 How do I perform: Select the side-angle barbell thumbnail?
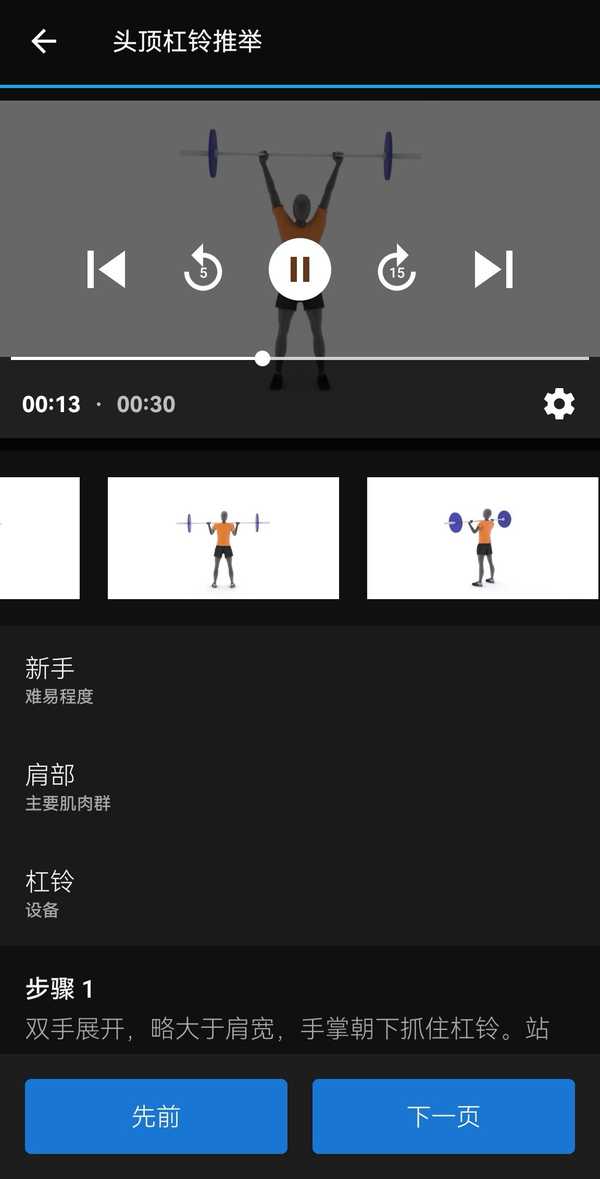coord(483,538)
